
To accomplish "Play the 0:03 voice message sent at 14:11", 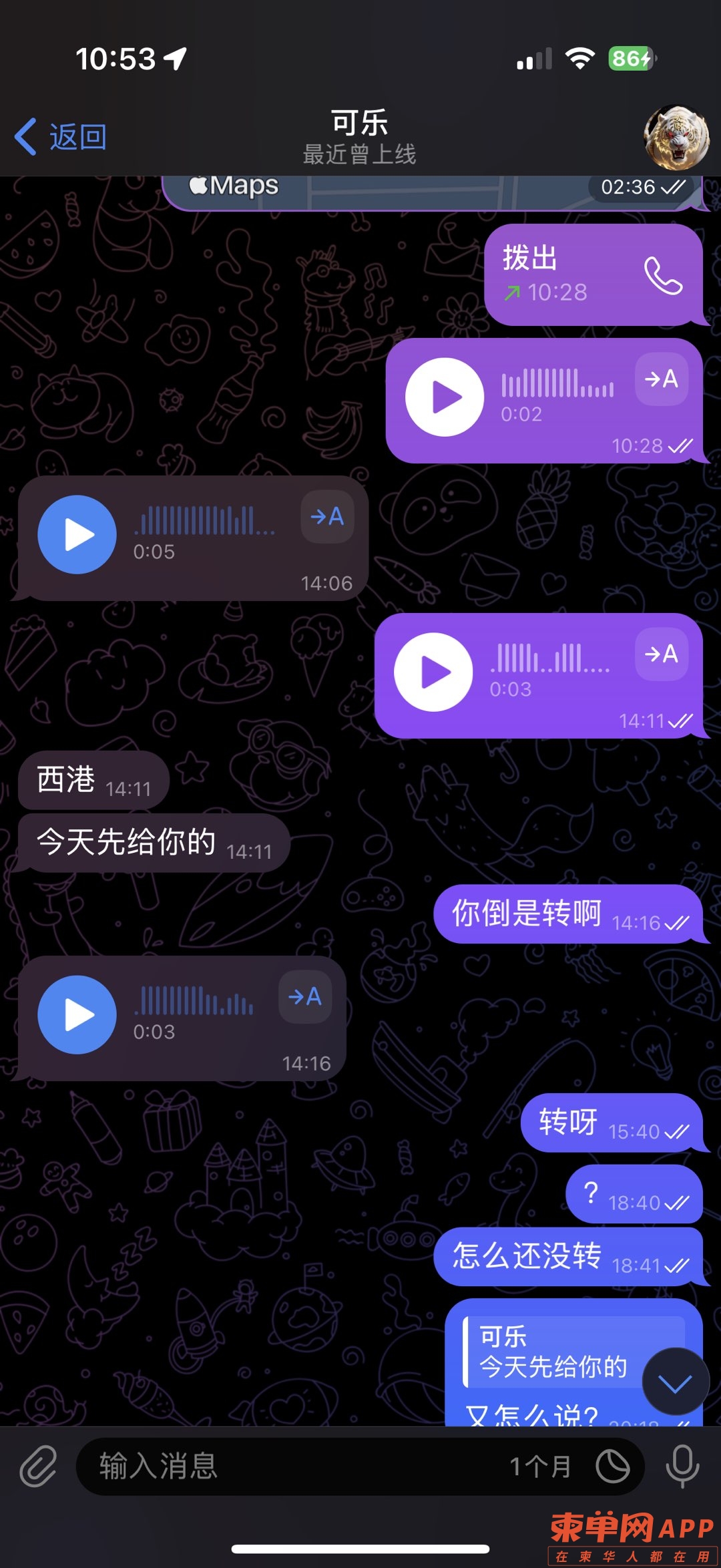I will coord(434,672).
